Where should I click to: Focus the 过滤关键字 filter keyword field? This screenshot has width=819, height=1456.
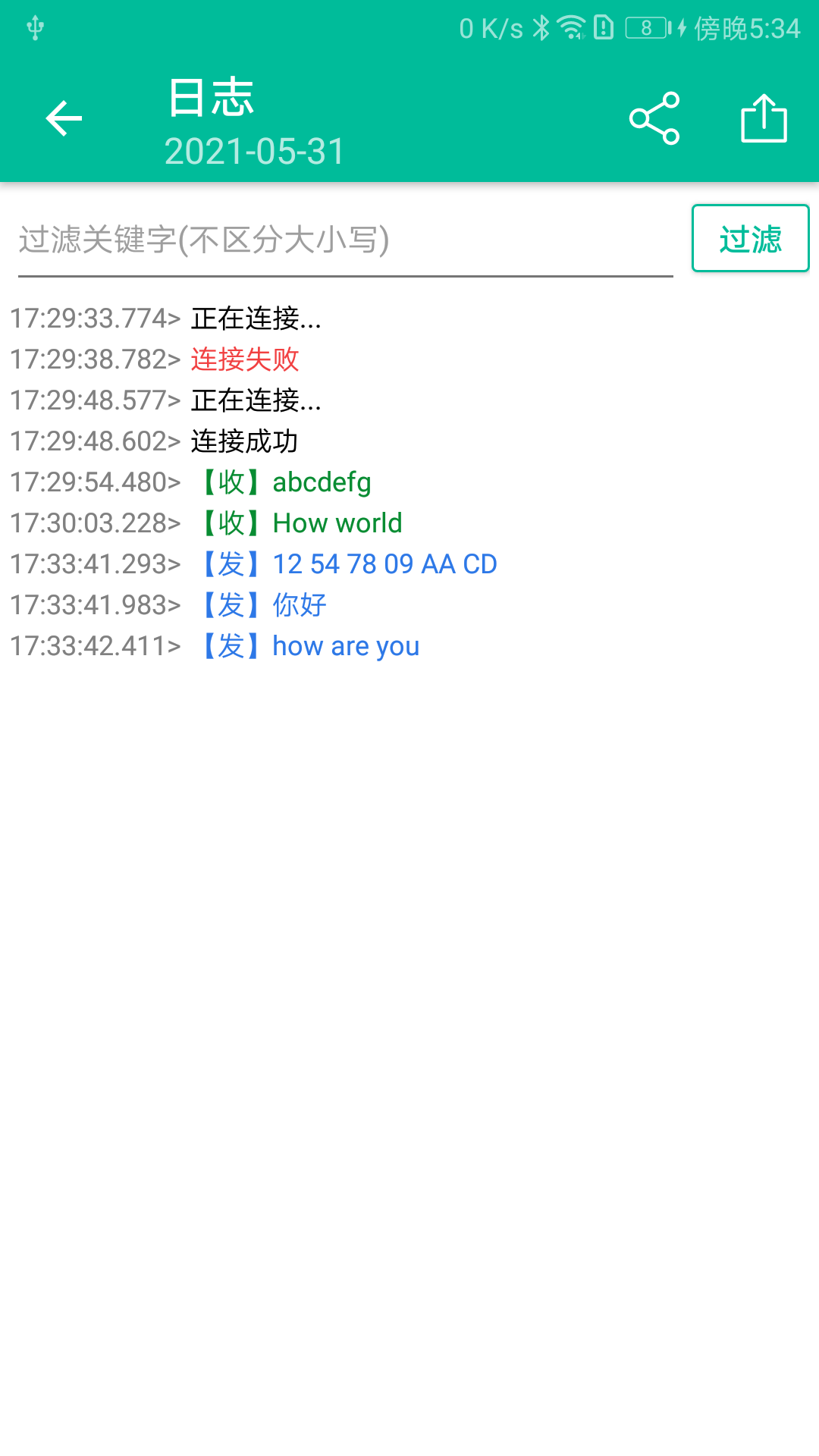point(345,240)
